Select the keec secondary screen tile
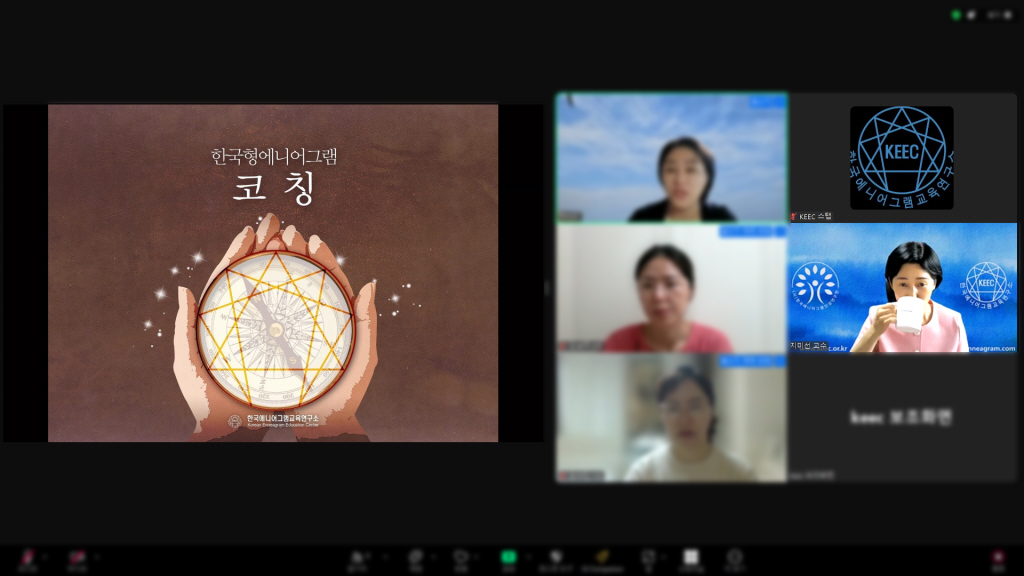This screenshot has width=1024, height=576. [x=902, y=418]
